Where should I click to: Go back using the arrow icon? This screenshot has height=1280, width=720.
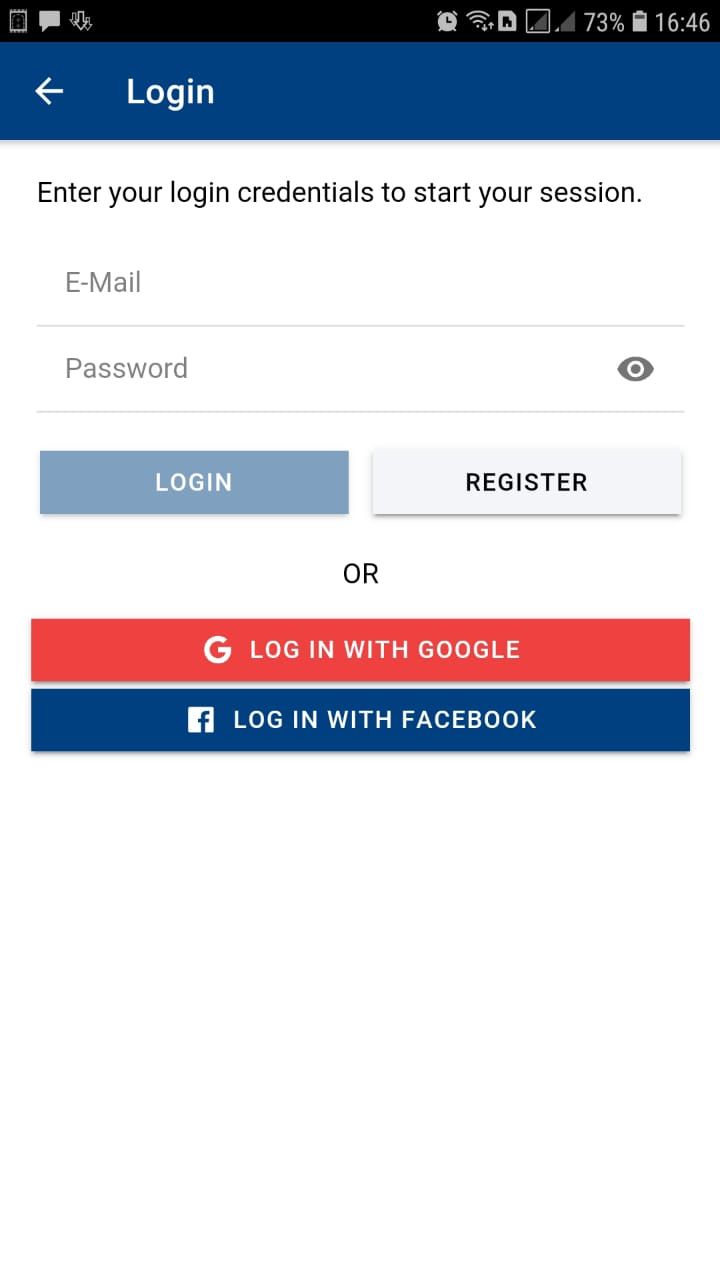coord(49,91)
